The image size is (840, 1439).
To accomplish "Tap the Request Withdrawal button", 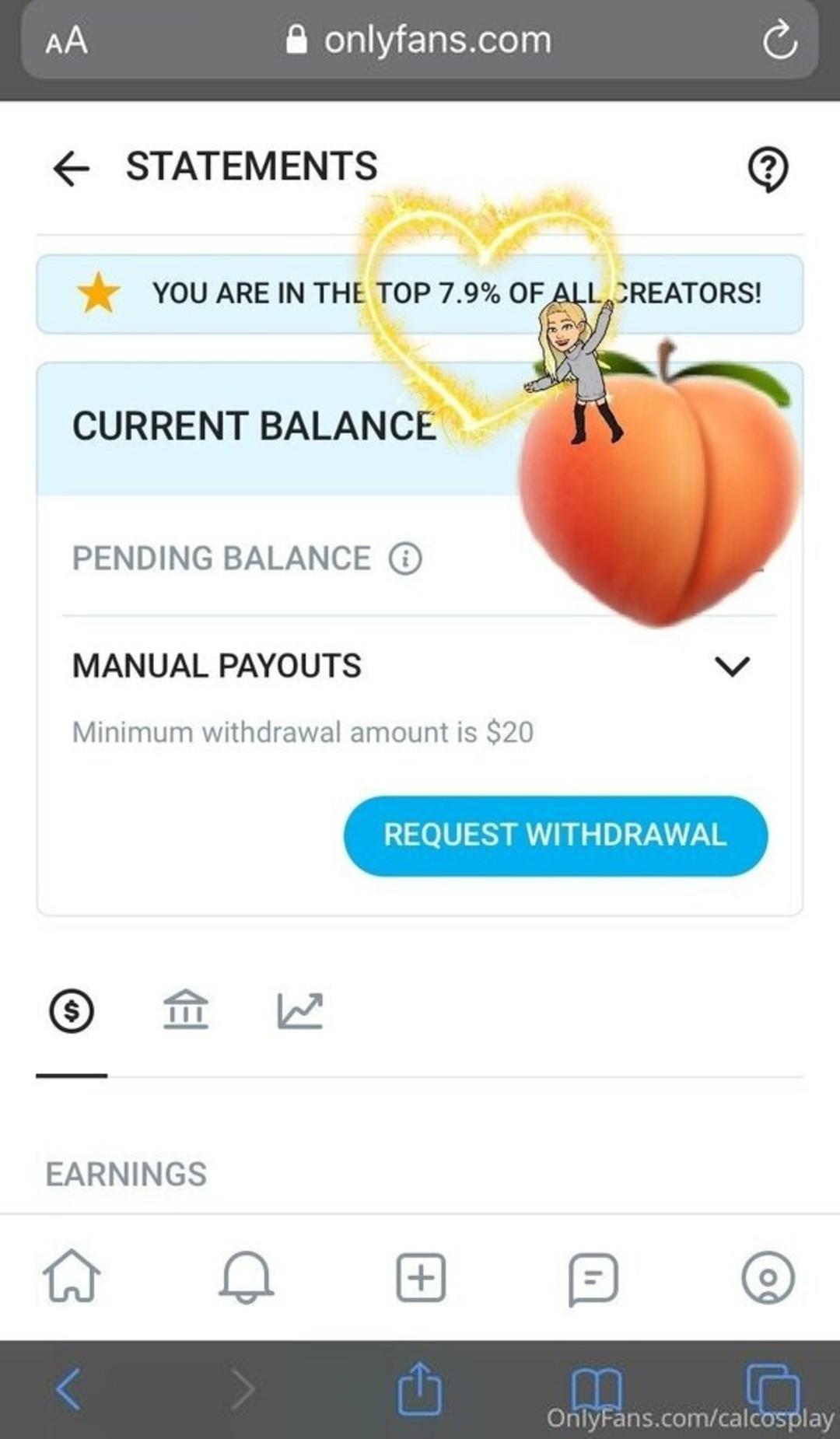I will [x=555, y=835].
